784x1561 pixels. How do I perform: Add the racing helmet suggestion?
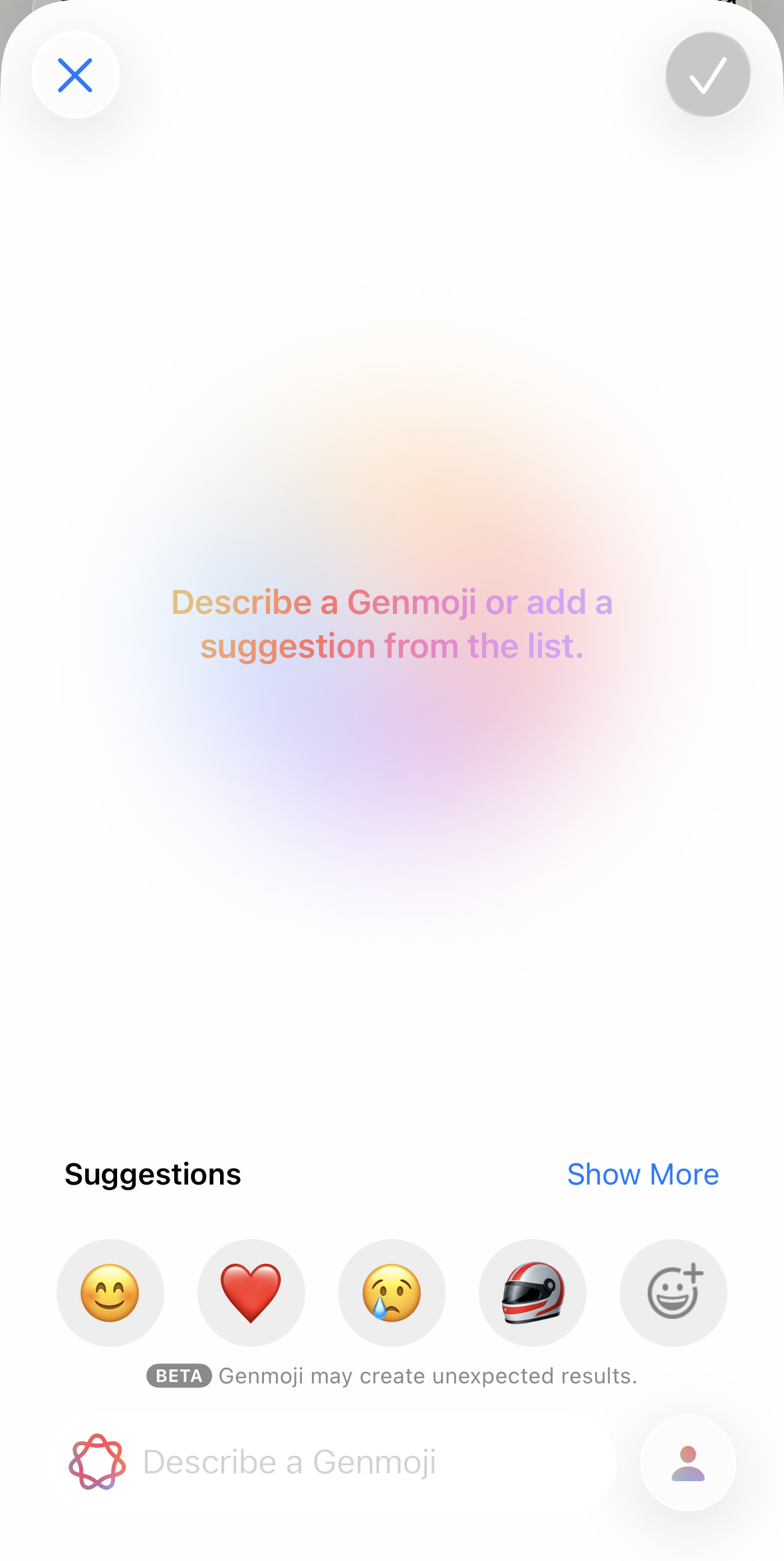533,1292
